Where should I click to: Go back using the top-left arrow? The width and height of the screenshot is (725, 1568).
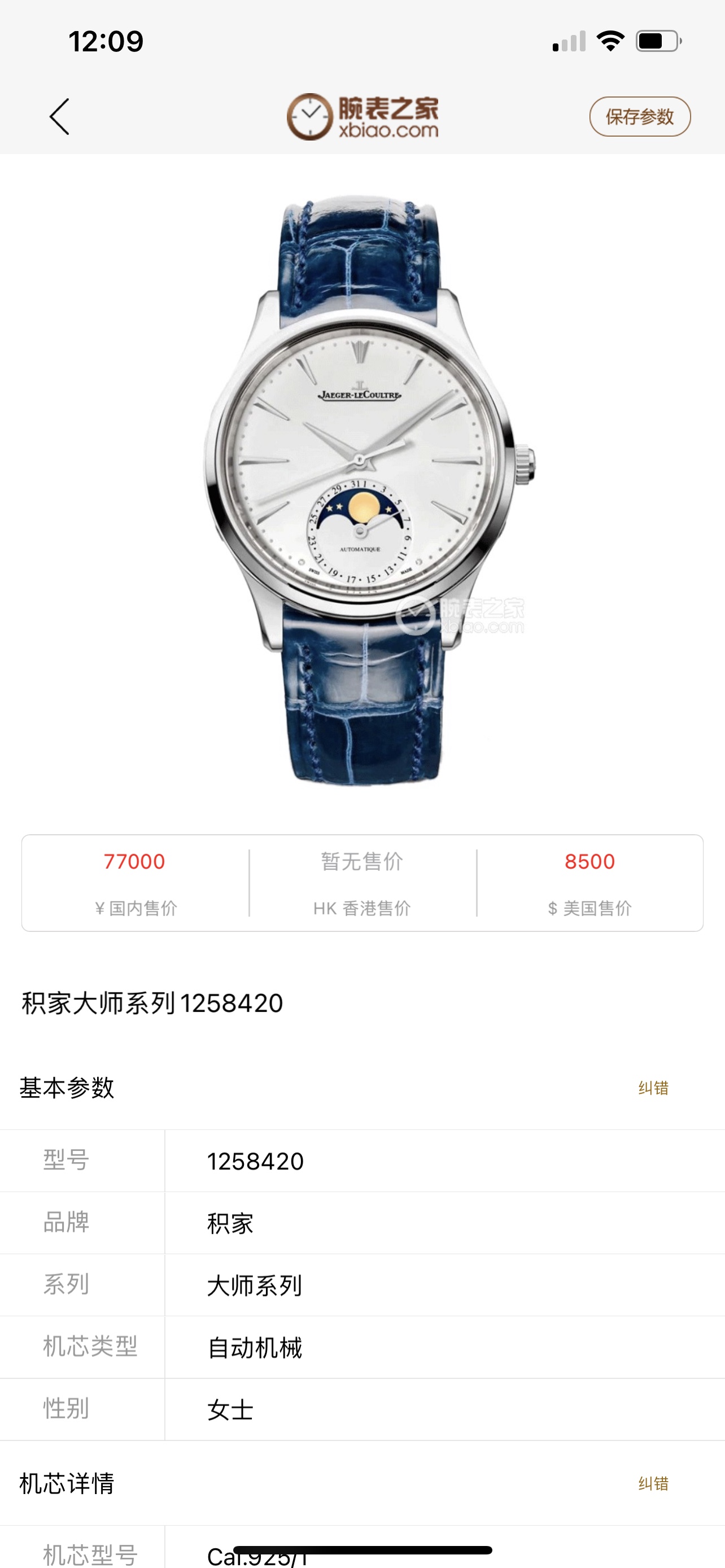tap(60, 116)
